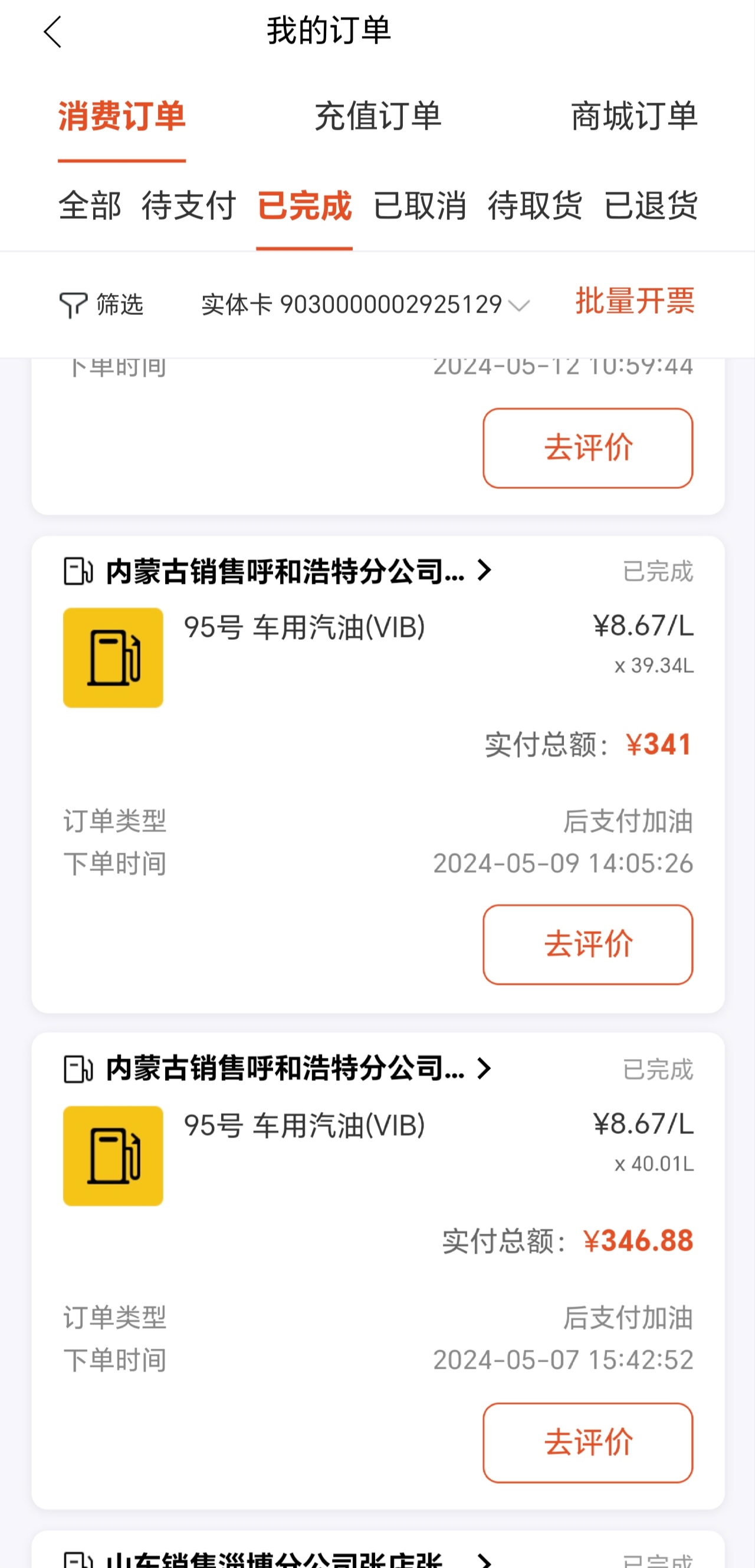Open the 40.01L fuel order card
The image size is (755, 1568).
378,1271
